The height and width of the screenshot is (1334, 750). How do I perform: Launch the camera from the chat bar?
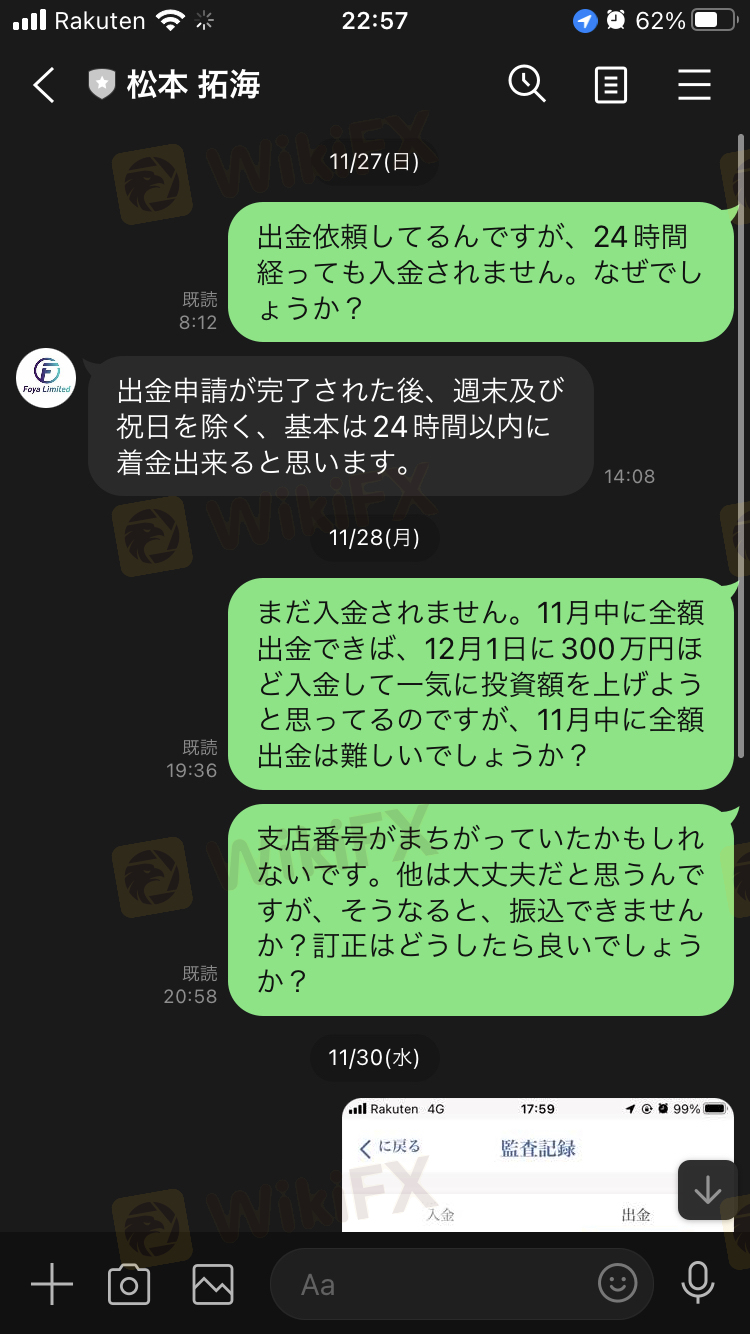[x=129, y=1284]
